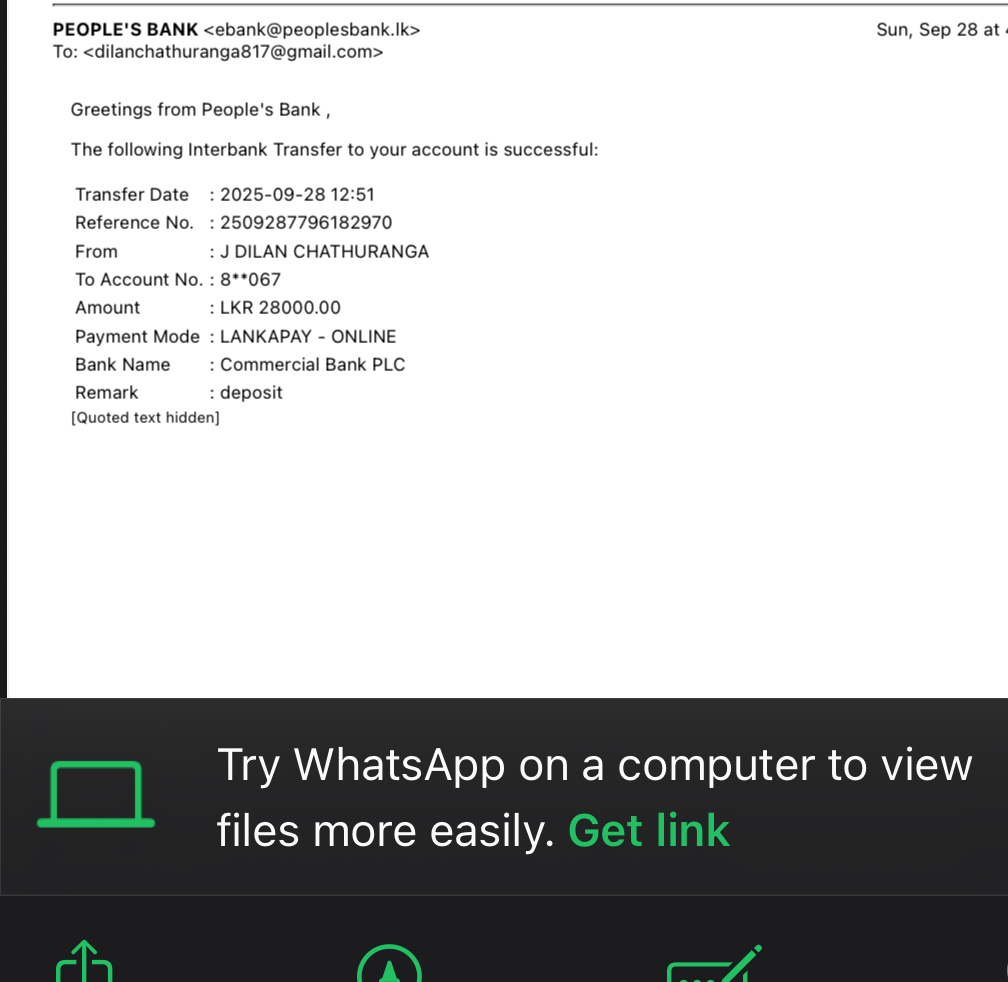The height and width of the screenshot is (982, 1008).
Task: Share this document
Action: coord(85,963)
